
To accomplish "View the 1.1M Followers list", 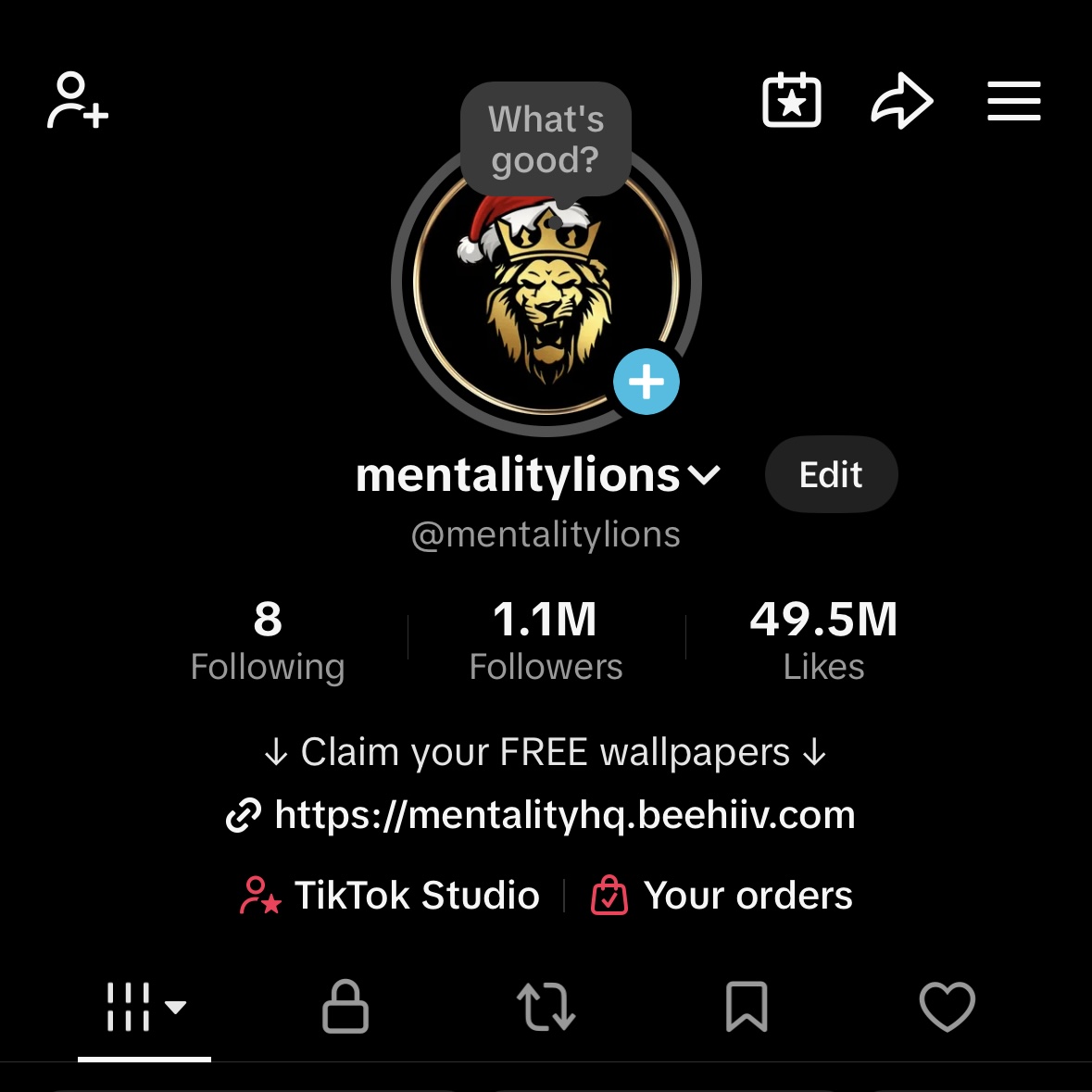I will [x=546, y=641].
